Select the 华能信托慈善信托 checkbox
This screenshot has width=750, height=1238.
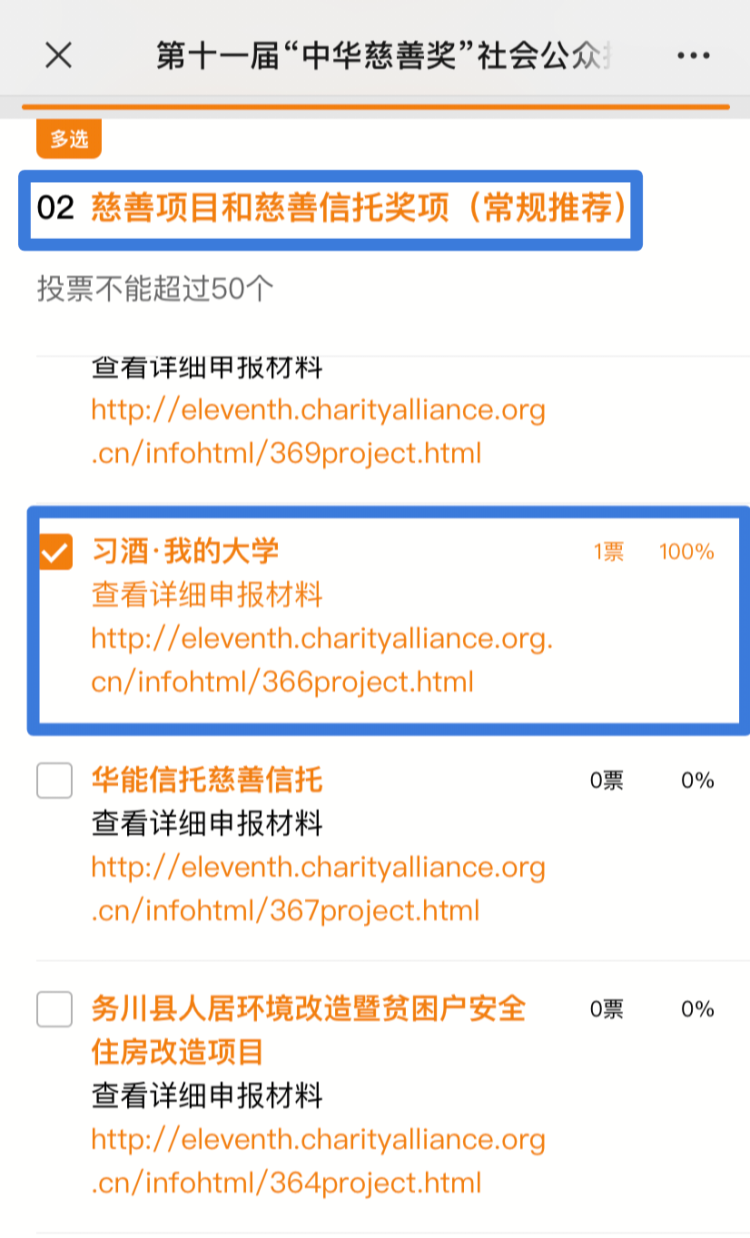55,780
